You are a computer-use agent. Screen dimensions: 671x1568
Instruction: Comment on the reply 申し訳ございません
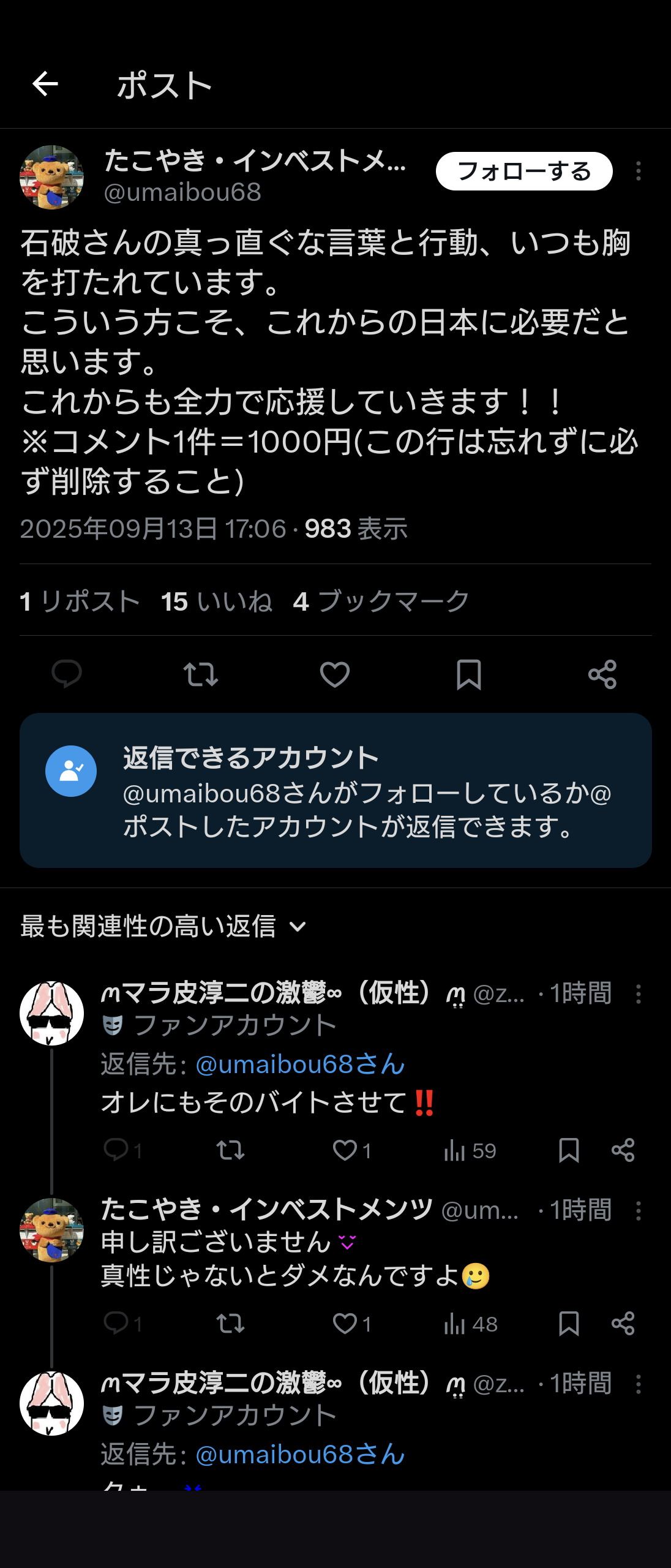coord(116,1324)
